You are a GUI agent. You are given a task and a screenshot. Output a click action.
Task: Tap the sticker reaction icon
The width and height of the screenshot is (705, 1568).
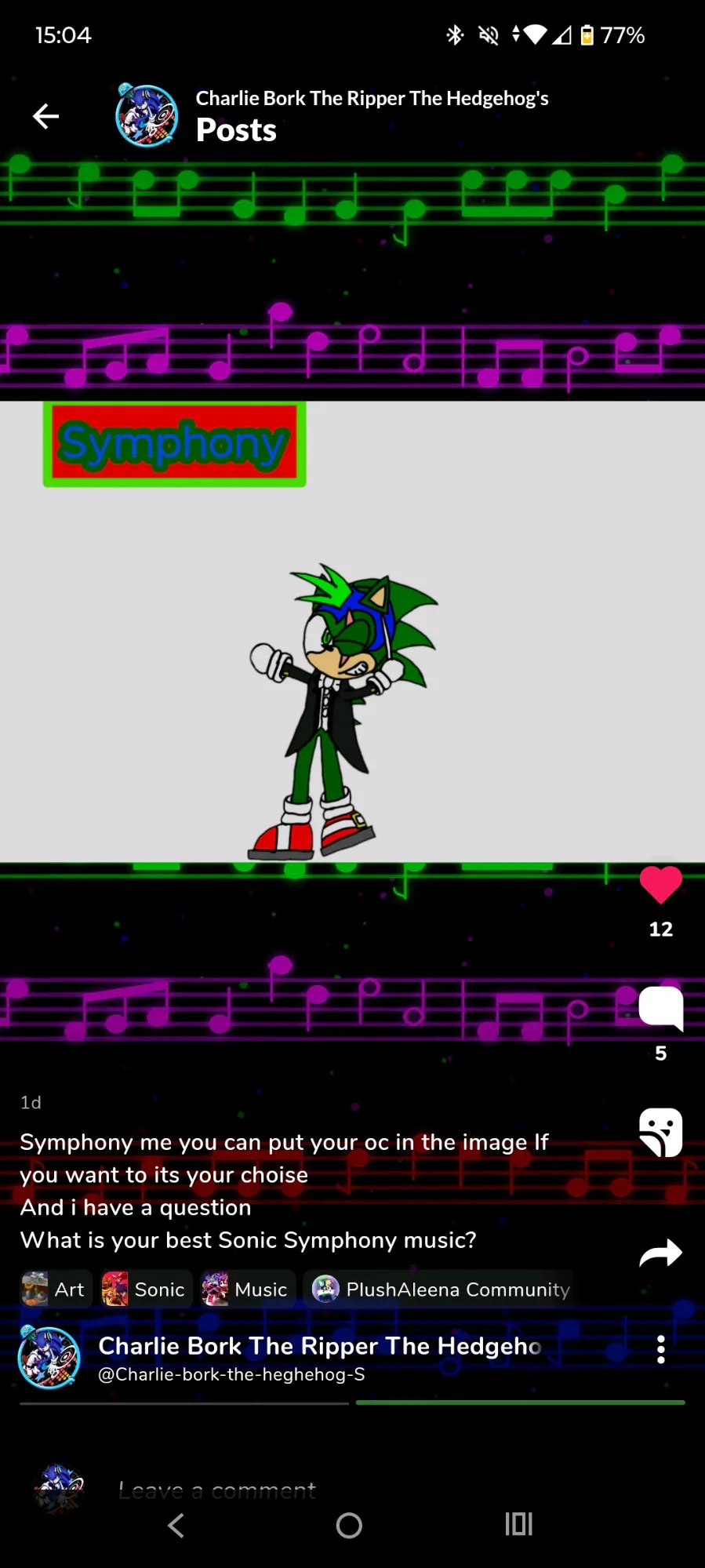point(660,1132)
